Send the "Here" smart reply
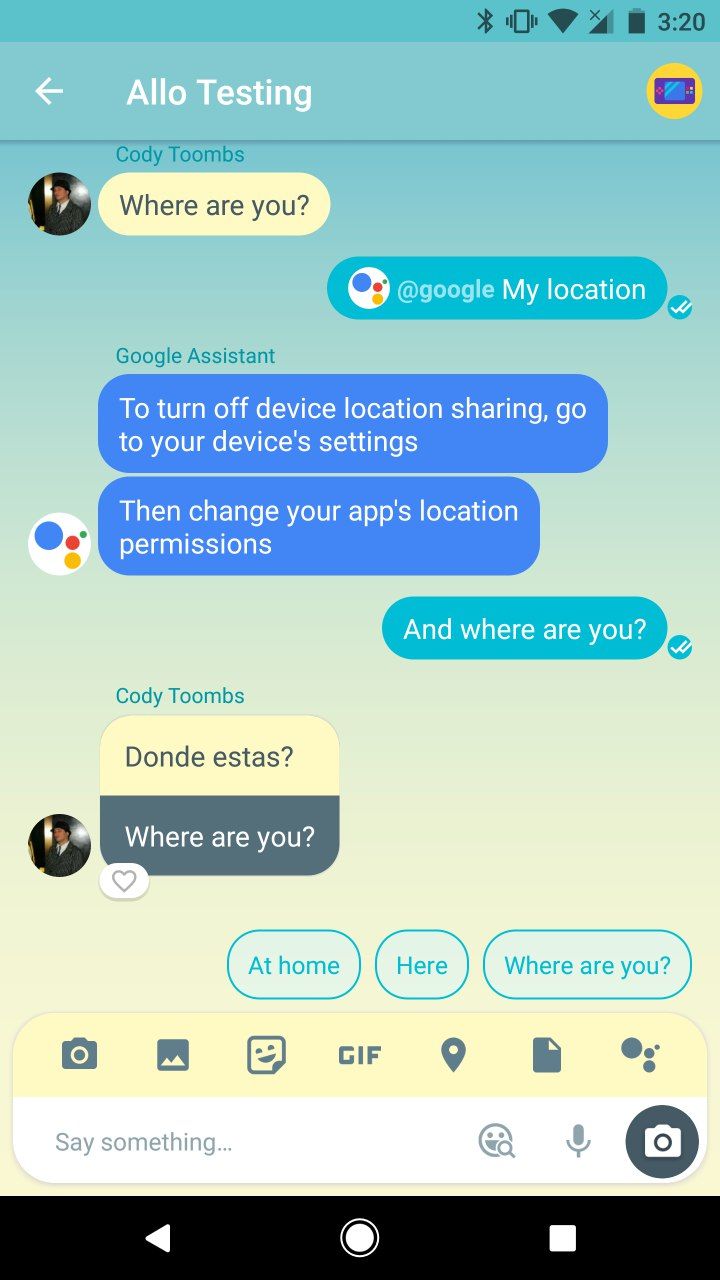This screenshot has height=1280, width=720. (421, 965)
